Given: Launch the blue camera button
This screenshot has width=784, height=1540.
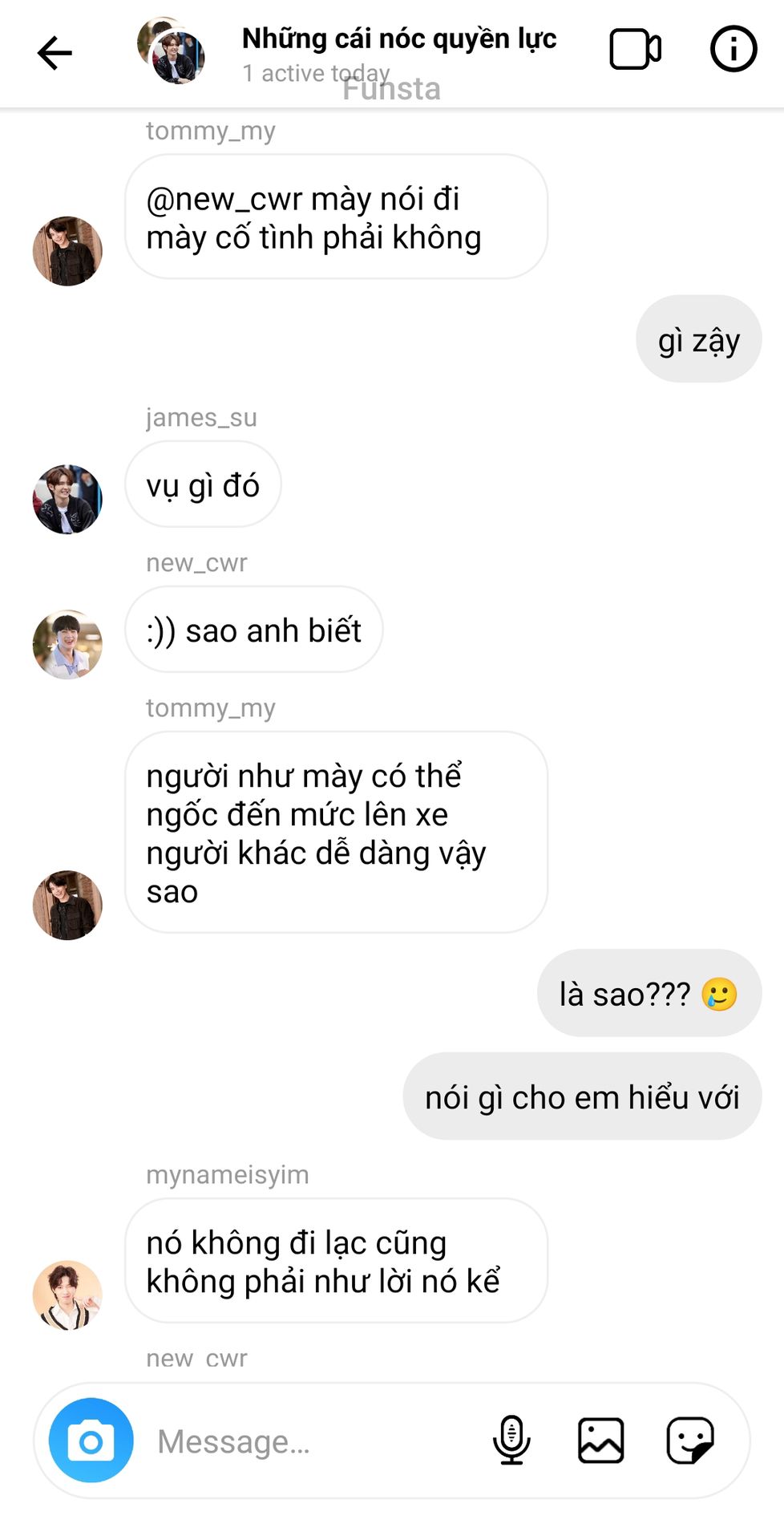Looking at the screenshot, I should (91, 1441).
